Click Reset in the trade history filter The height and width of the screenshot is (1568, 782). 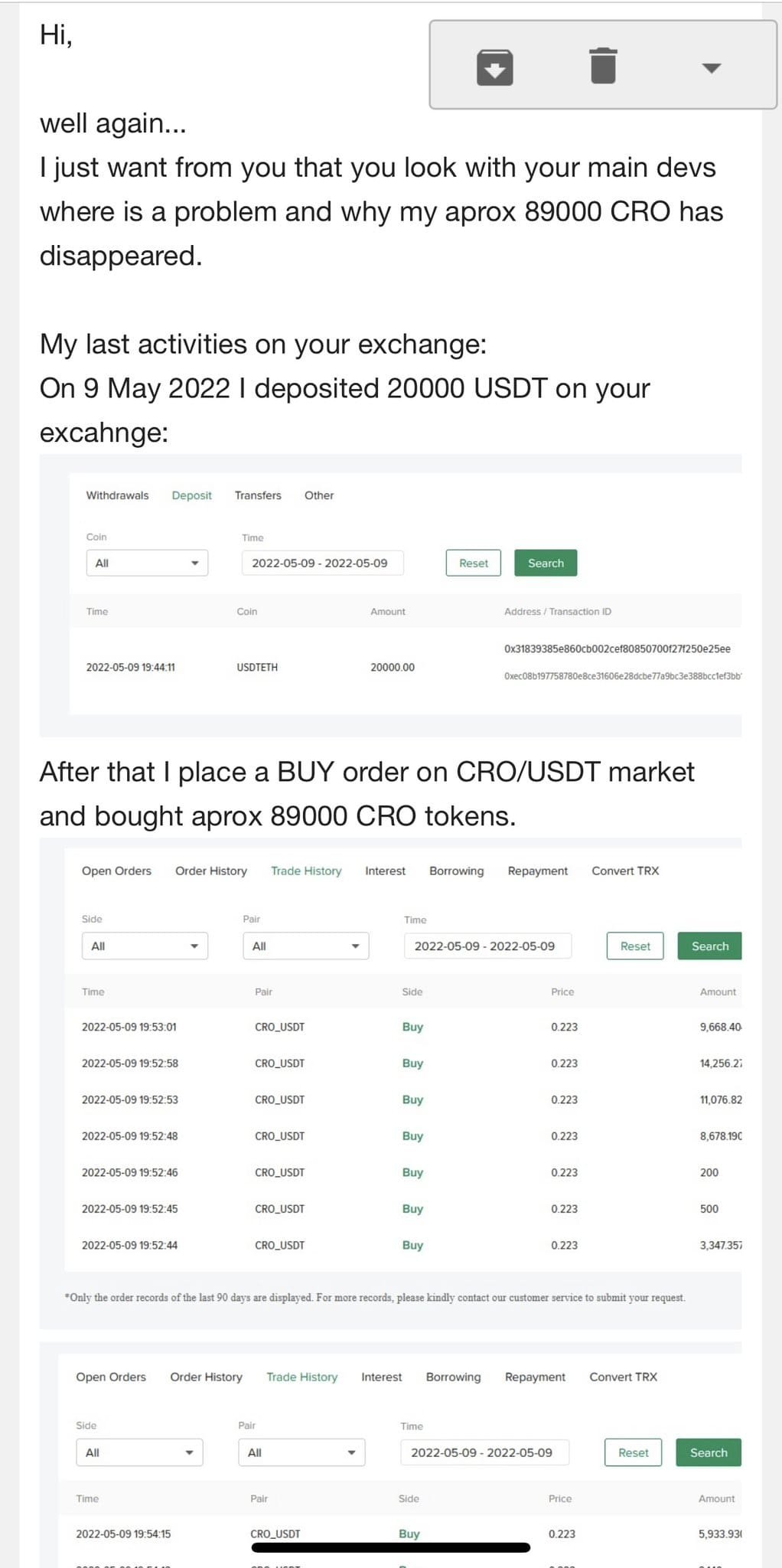point(634,946)
